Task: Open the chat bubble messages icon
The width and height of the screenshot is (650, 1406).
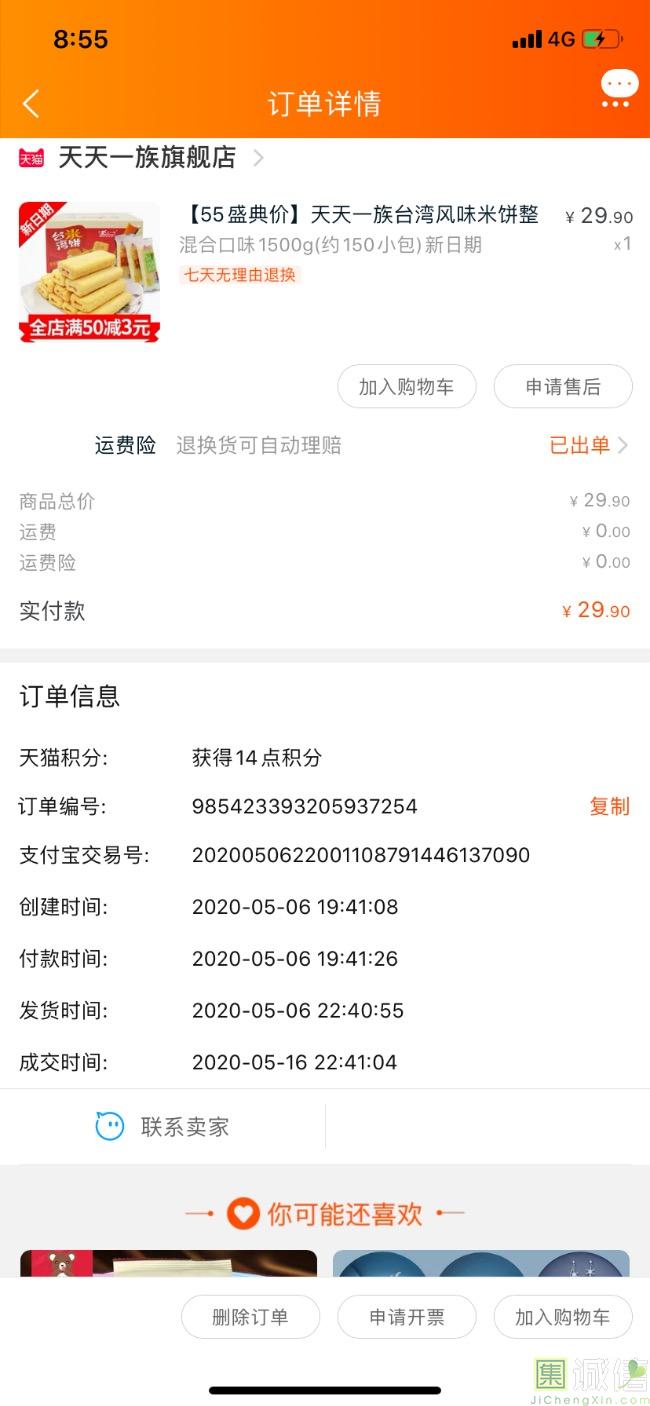Action: 619,88
